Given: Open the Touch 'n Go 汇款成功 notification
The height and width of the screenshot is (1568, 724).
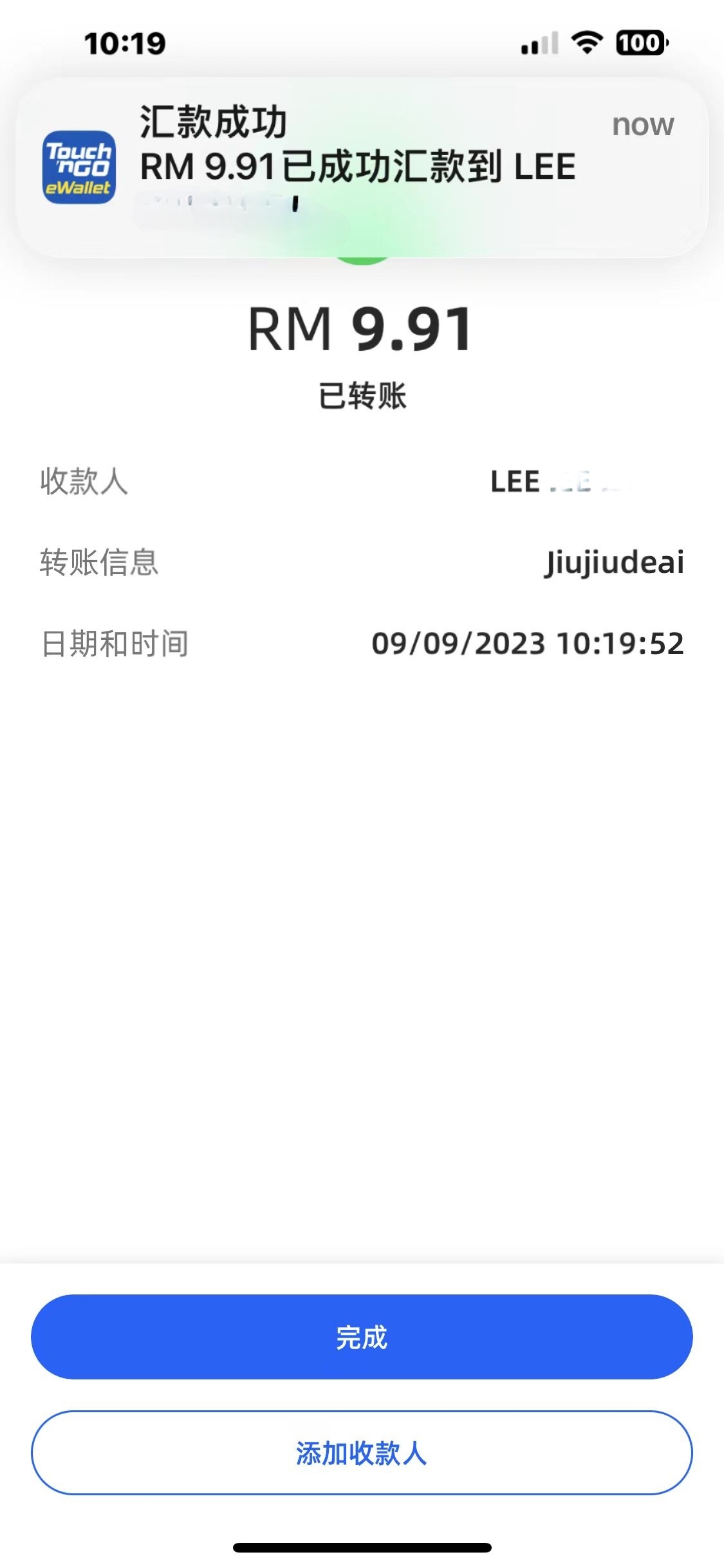Looking at the screenshot, I should [362, 167].
